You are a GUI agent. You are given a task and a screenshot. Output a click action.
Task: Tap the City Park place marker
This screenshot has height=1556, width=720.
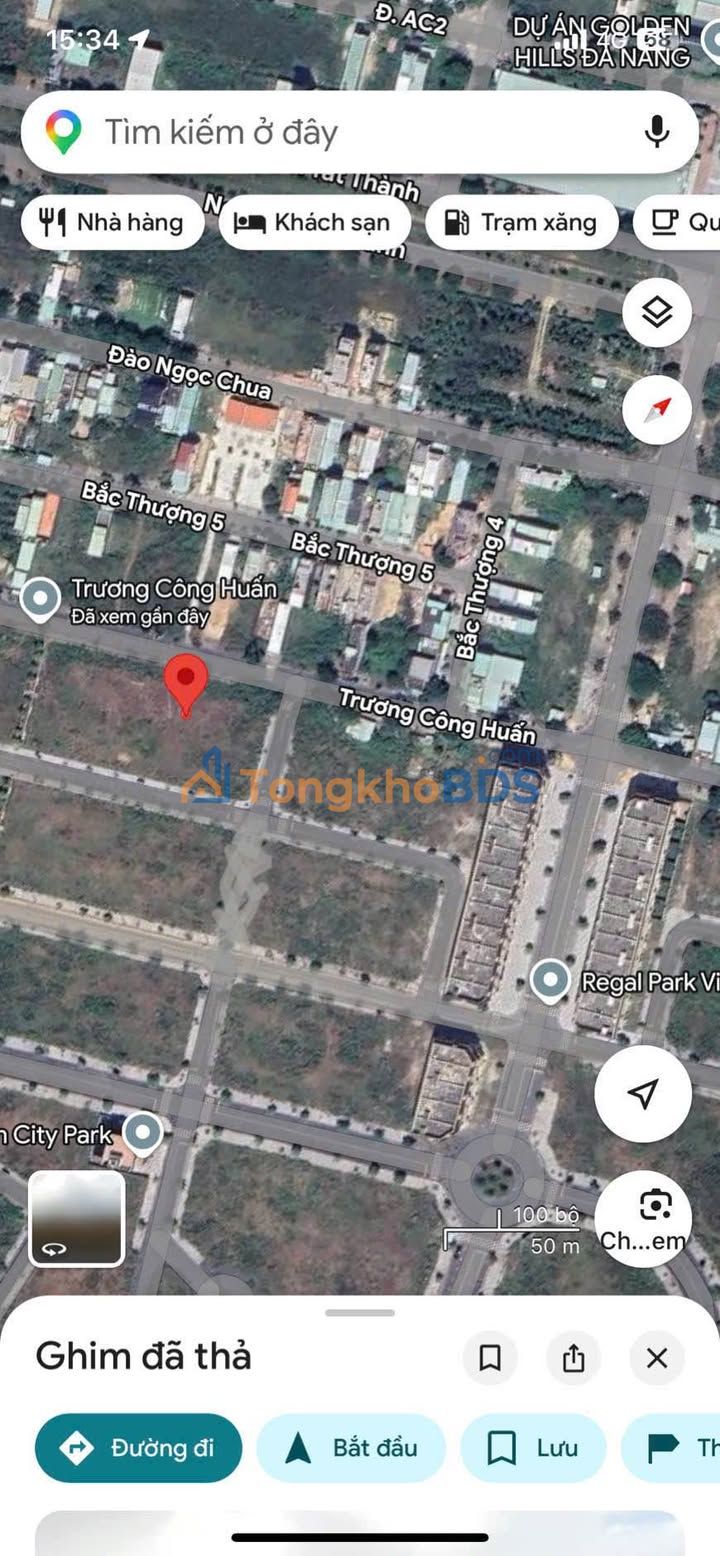click(x=143, y=1134)
